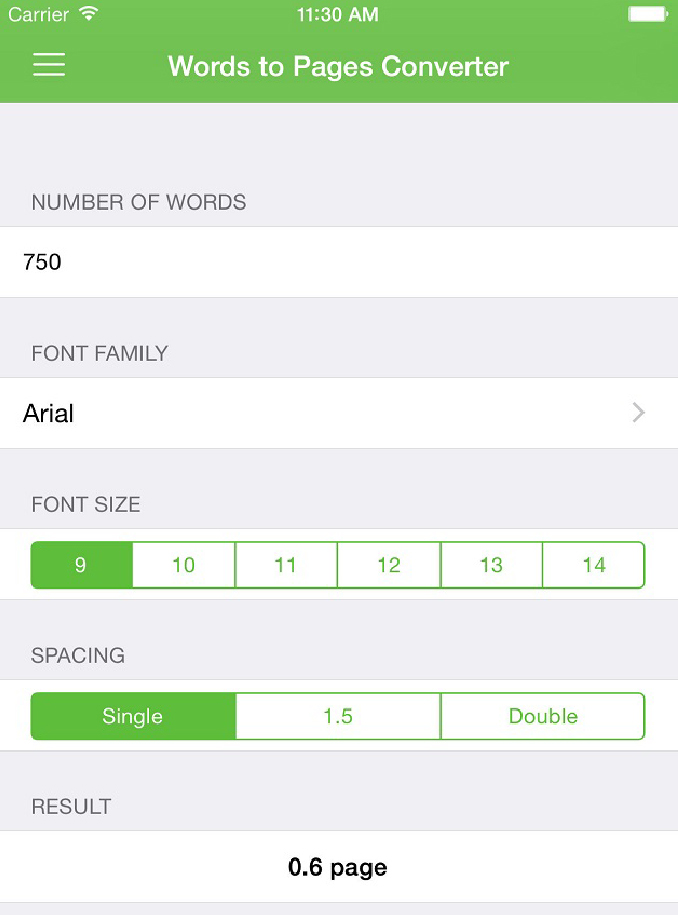Pick font size 14

pyautogui.click(x=594, y=565)
